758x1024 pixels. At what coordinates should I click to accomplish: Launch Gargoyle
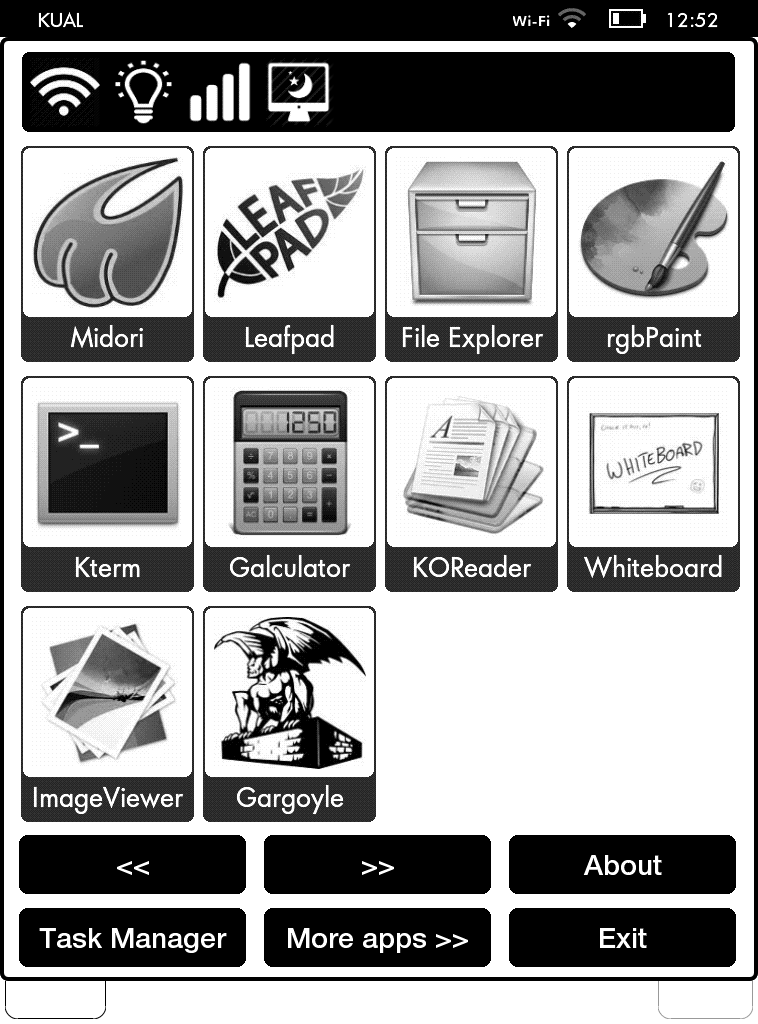pos(289,713)
